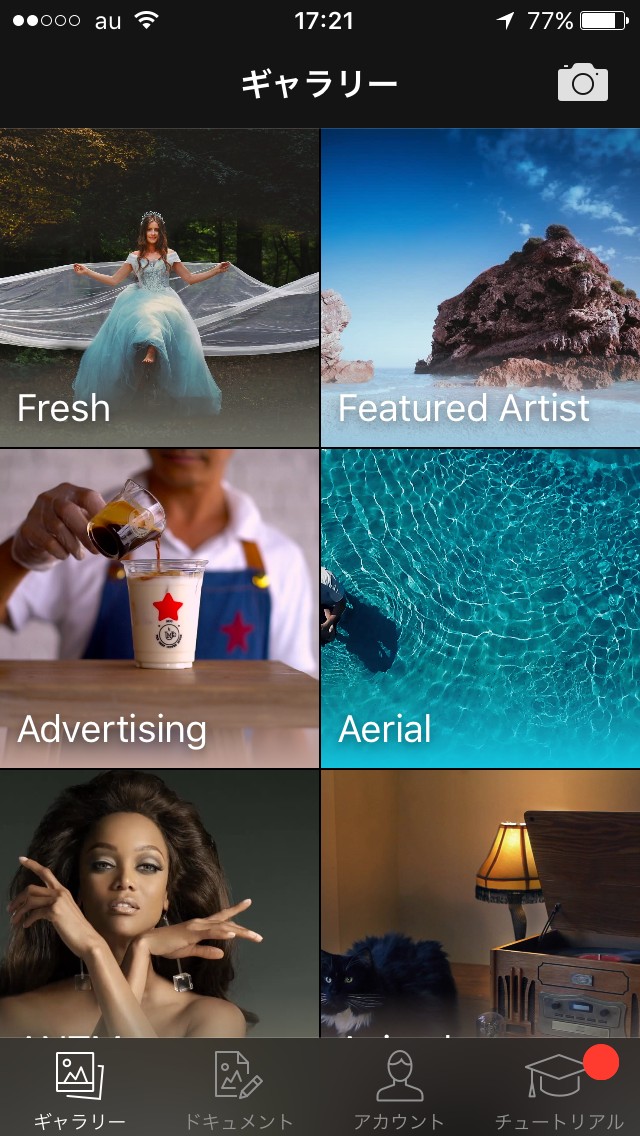Open the category tile with lamp and record player
Viewport: 640px width, 1136px height.
click(x=480, y=903)
